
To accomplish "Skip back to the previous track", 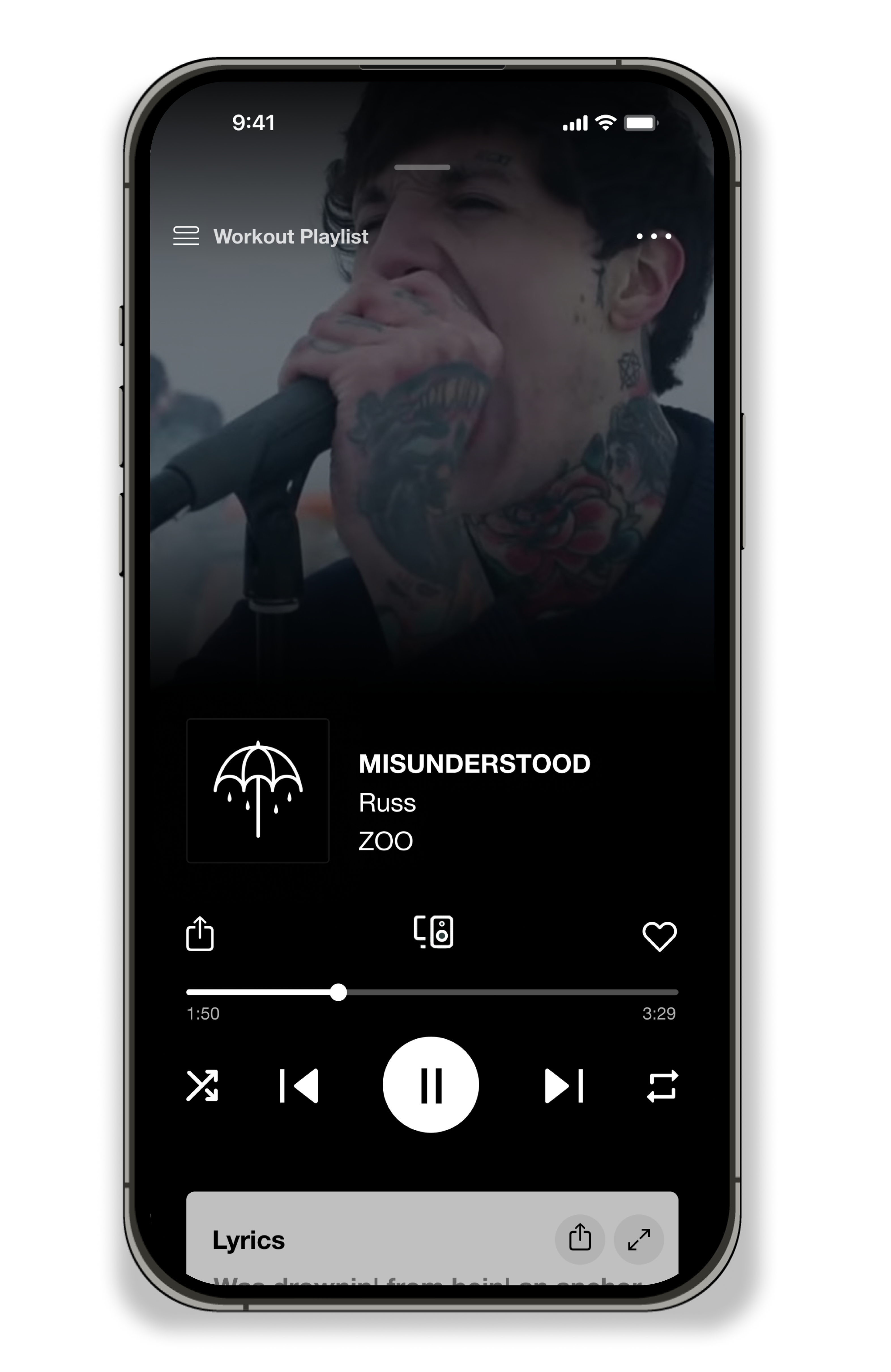I will coord(299,1086).
